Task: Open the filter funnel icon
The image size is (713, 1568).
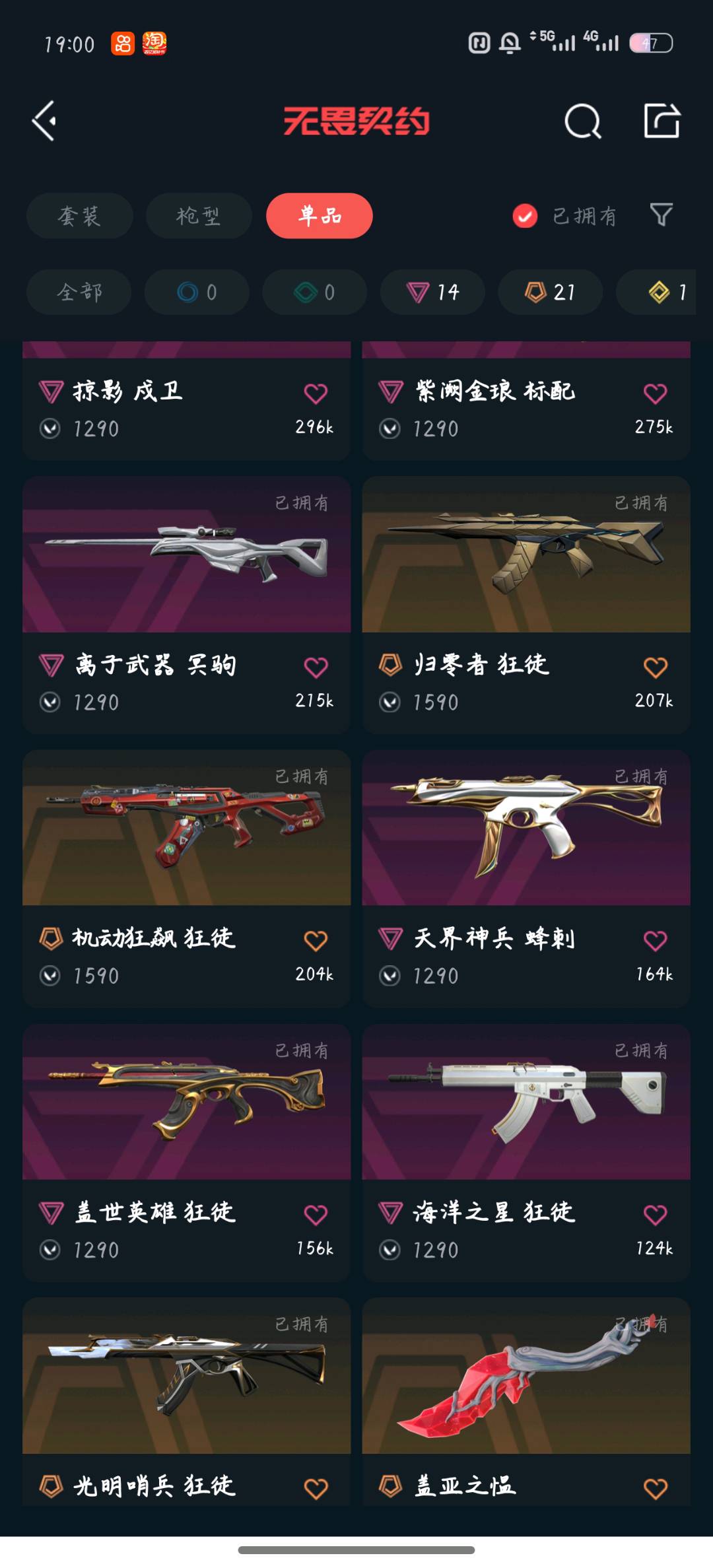Action: click(x=662, y=215)
